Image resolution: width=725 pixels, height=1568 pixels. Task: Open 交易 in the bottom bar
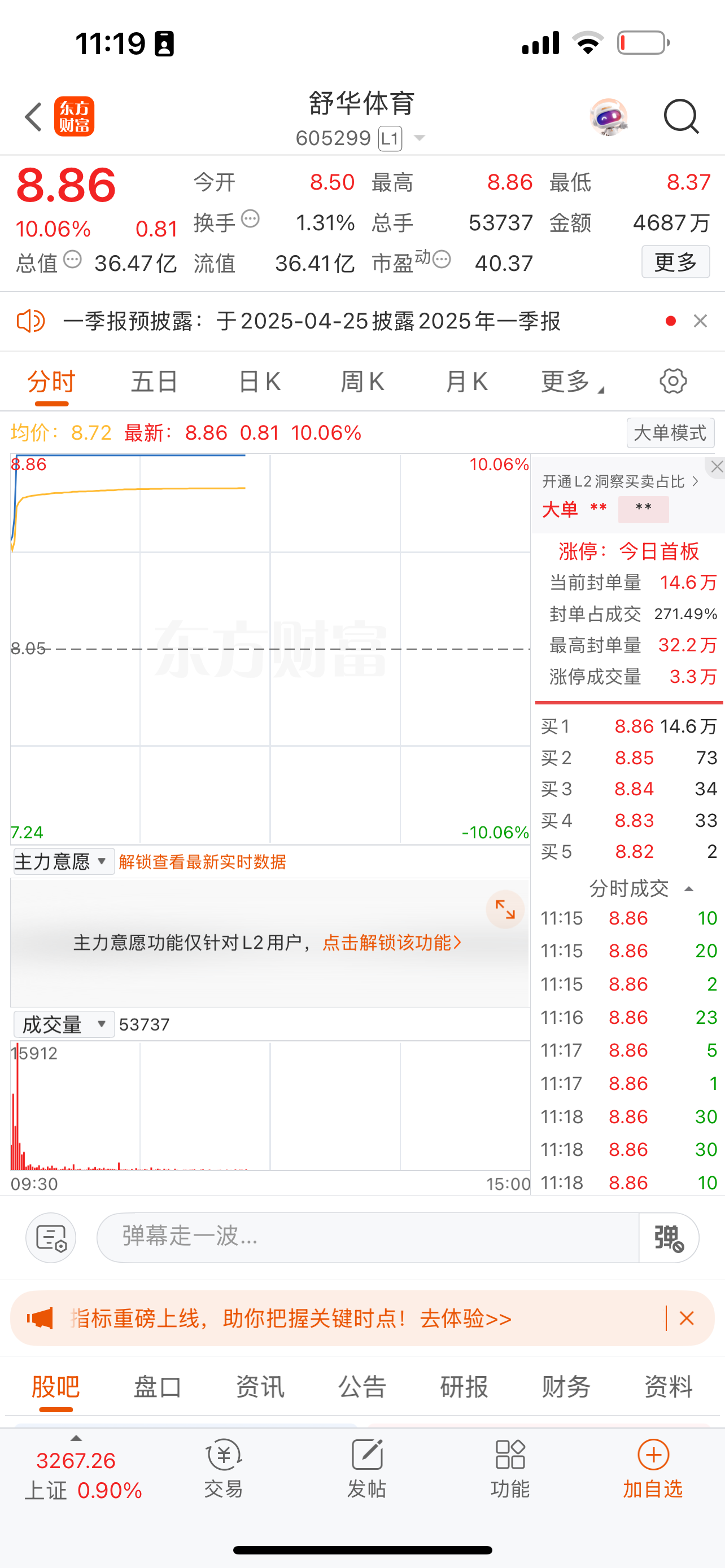click(x=224, y=1468)
